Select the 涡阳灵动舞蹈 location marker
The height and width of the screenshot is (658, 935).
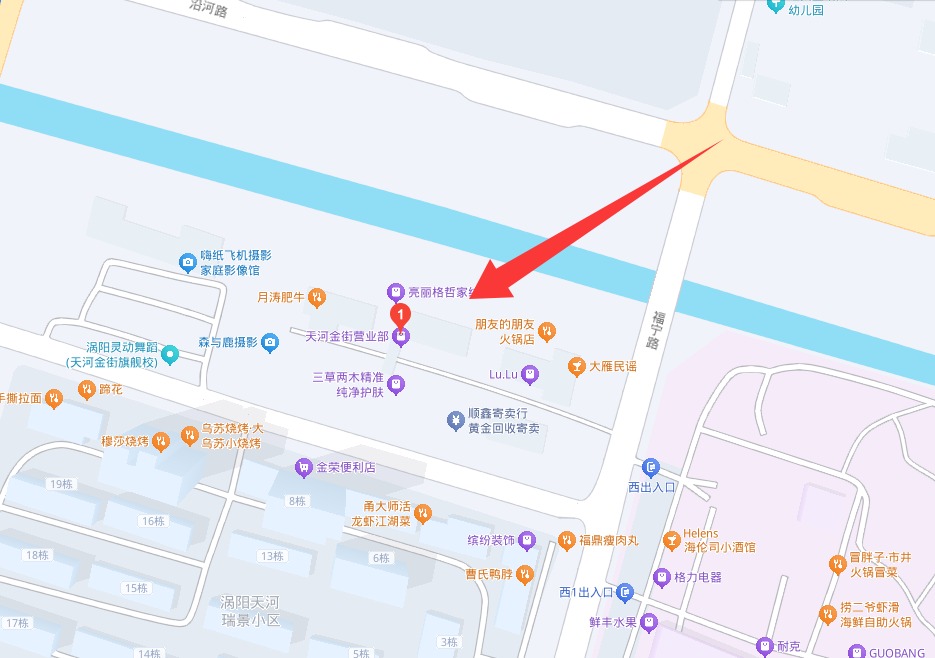[x=170, y=354]
